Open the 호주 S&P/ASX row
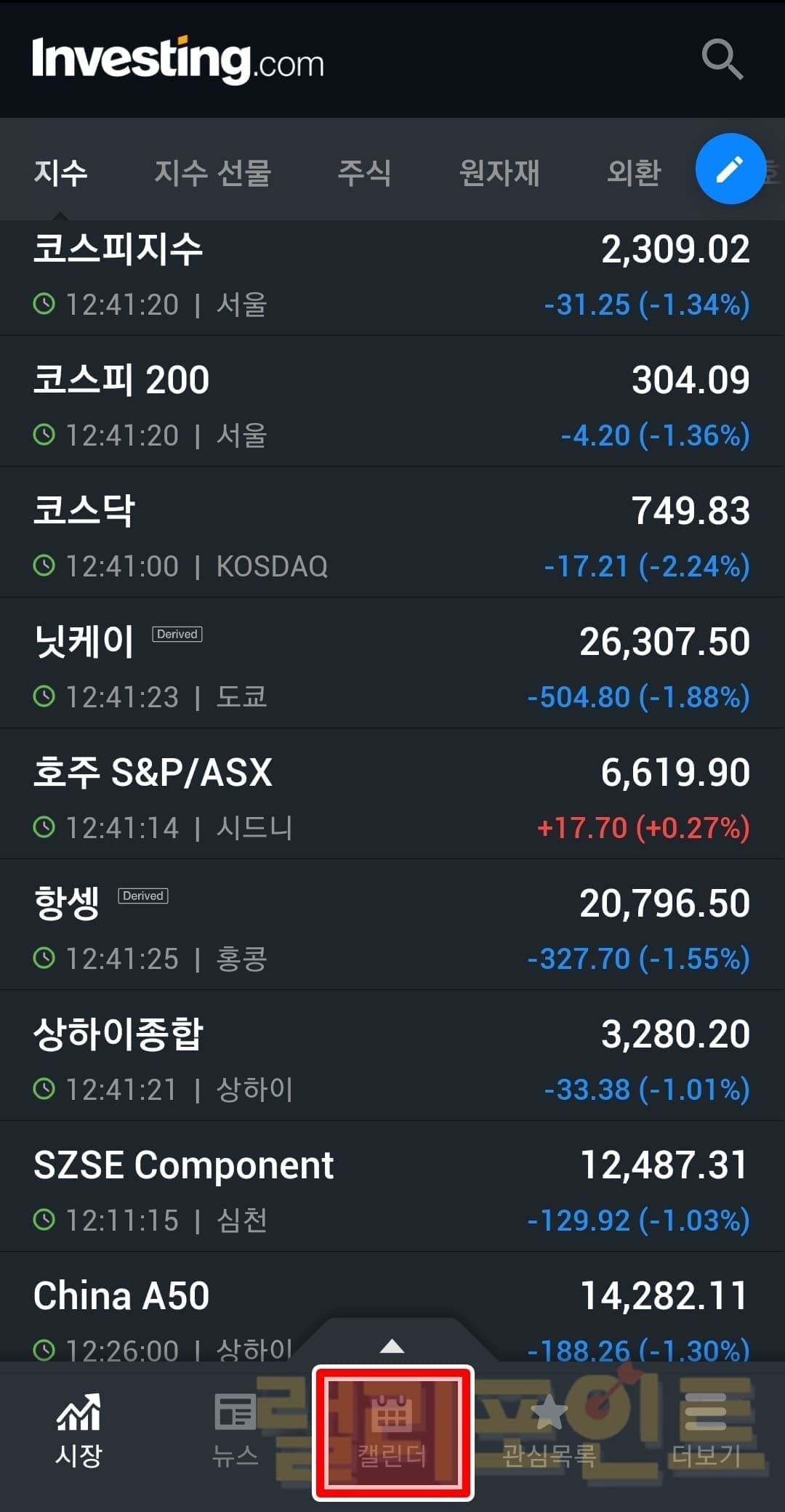Viewport: 785px width, 1512px height. [x=392, y=800]
